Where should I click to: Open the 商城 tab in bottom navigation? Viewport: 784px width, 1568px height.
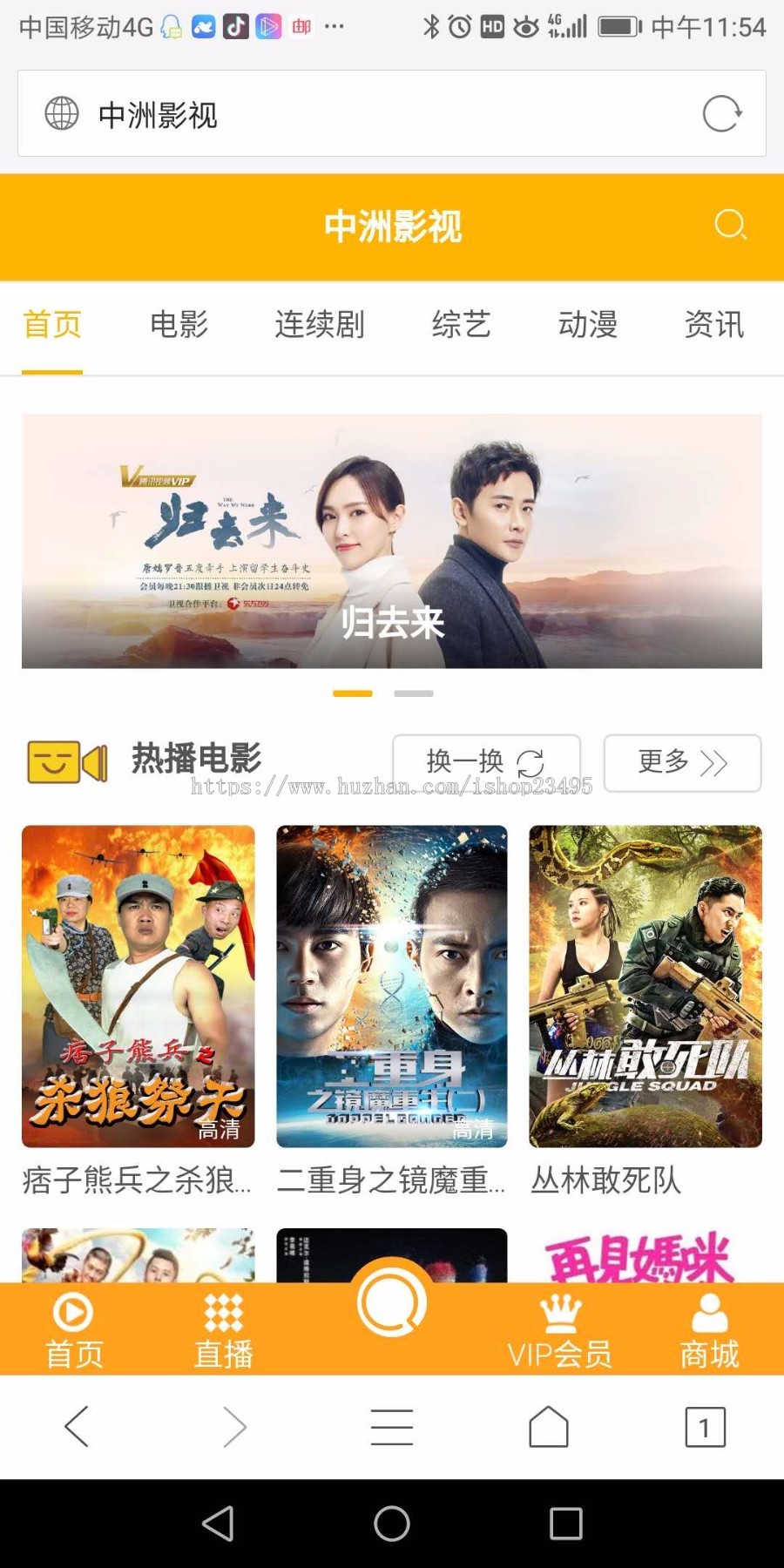point(709,1330)
